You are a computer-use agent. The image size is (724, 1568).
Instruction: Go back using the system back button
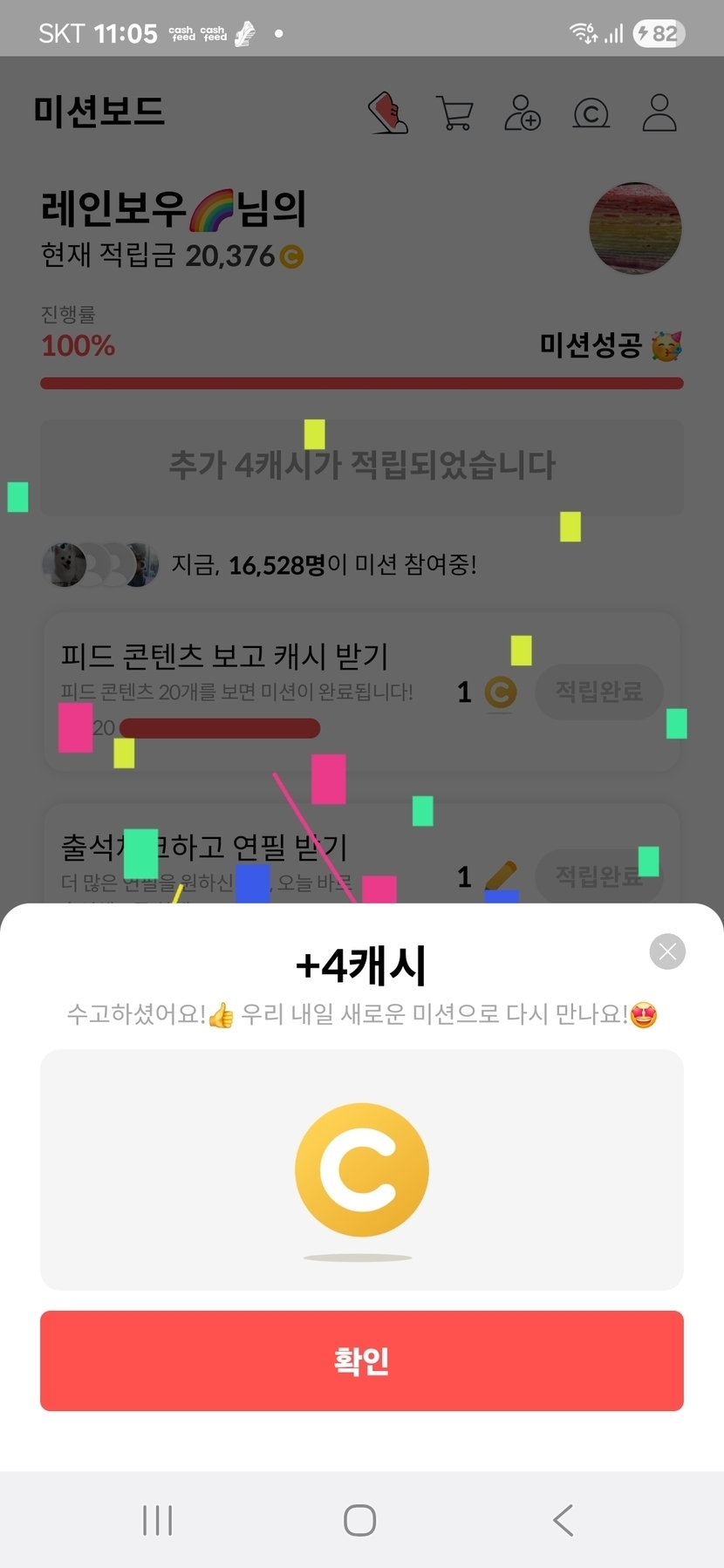click(x=563, y=1520)
